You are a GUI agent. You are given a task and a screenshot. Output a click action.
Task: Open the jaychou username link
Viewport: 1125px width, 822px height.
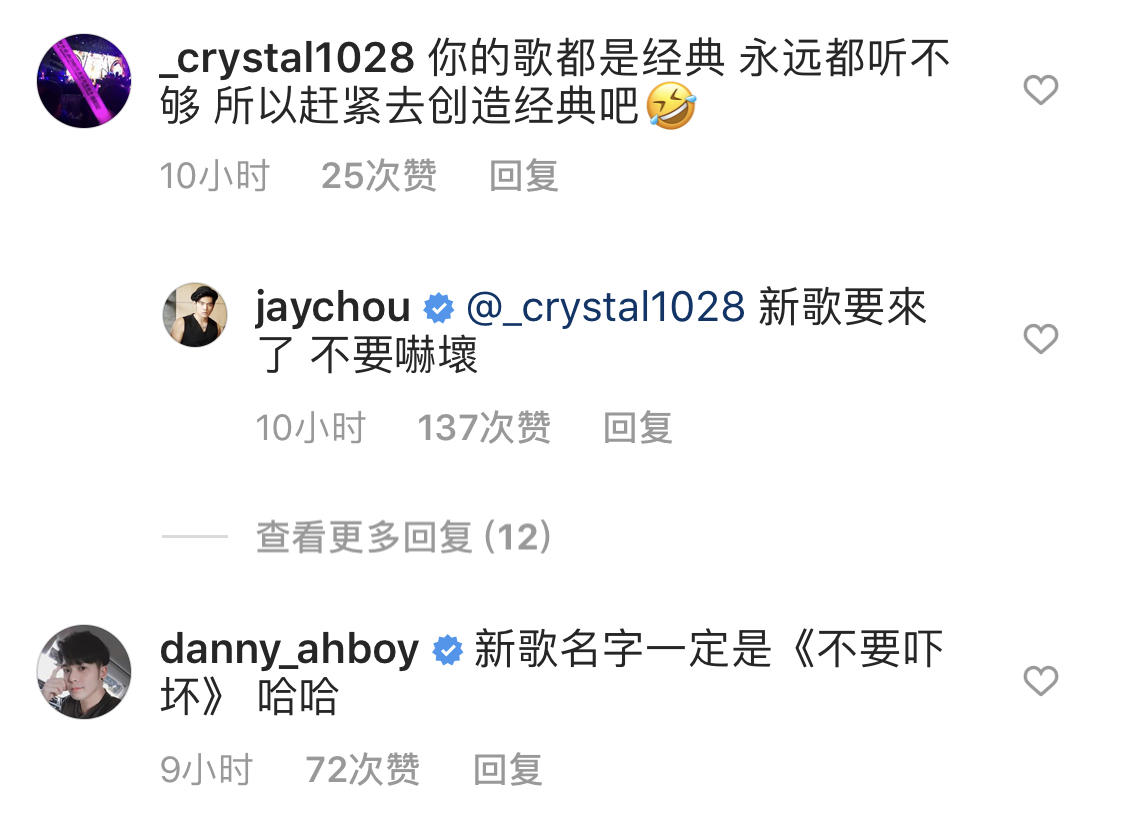tap(332, 308)
